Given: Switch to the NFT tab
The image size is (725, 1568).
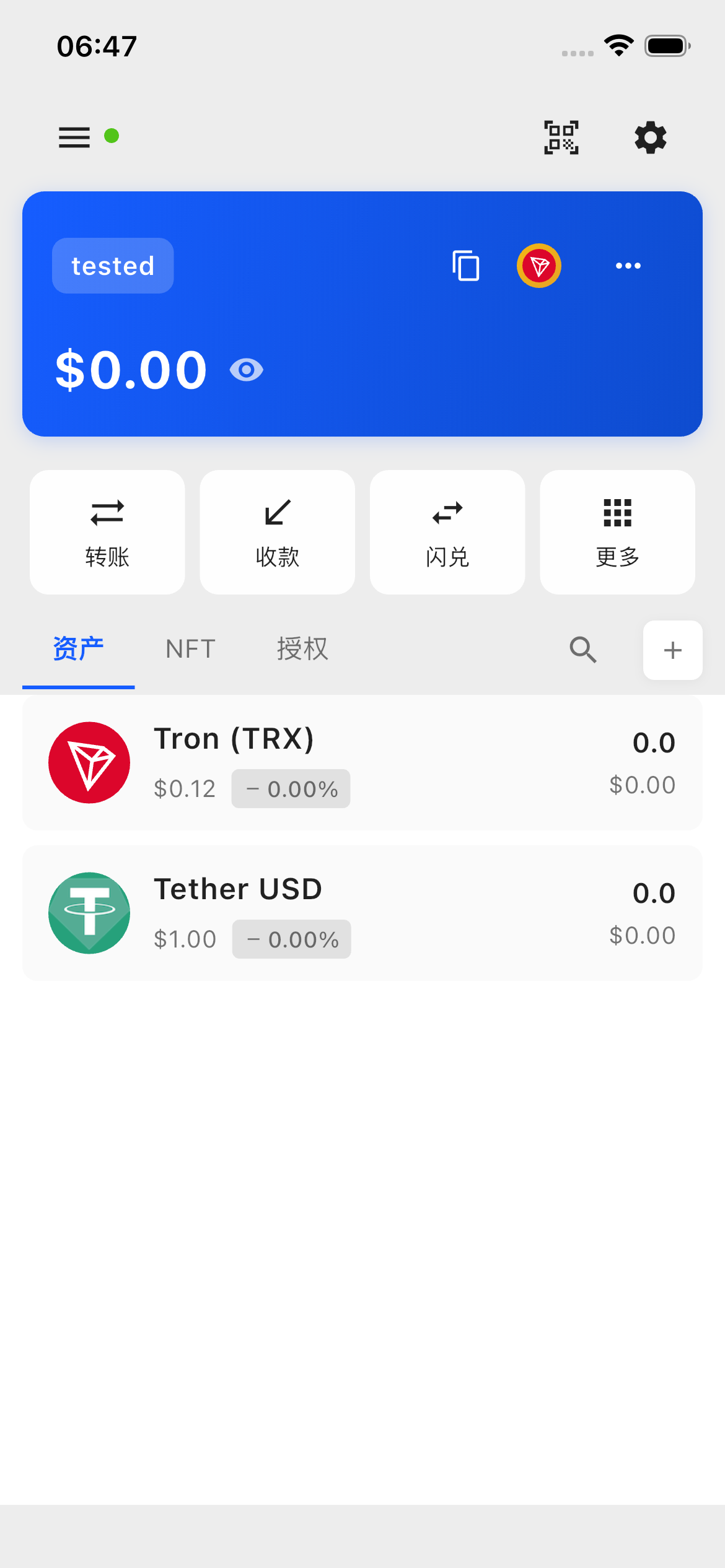Looking at the screenshot, I should (x=191, y=649).
